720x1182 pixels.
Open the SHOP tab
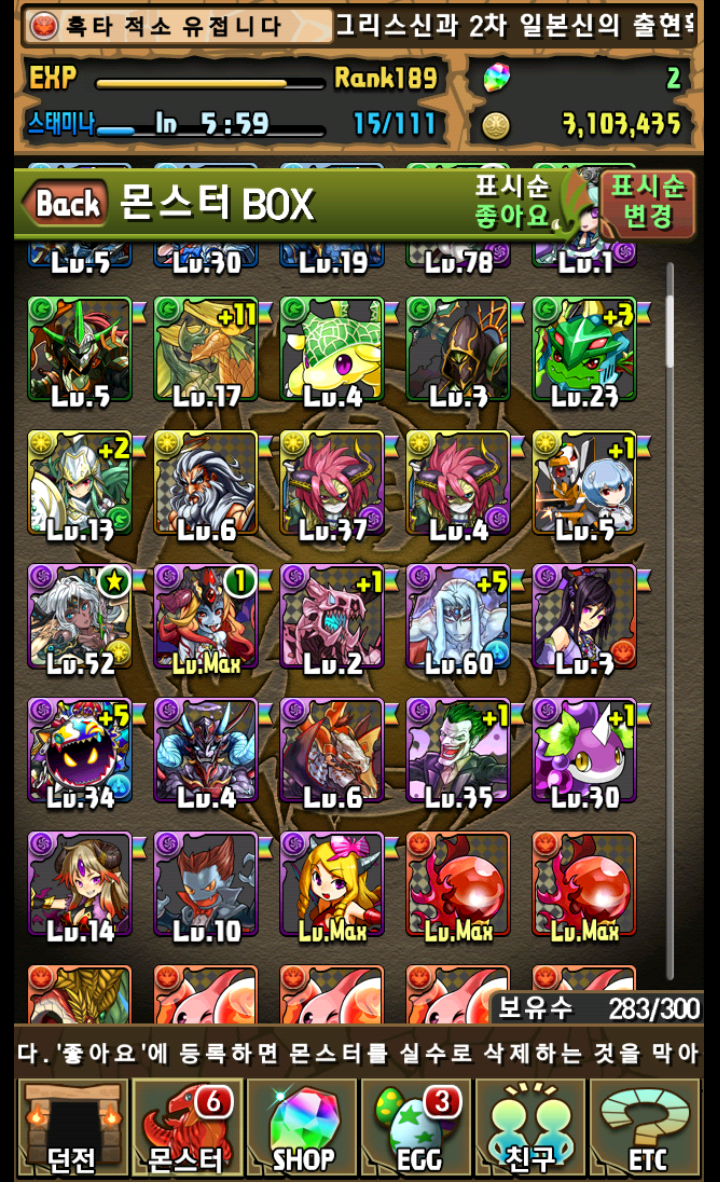click(302, 1128)
